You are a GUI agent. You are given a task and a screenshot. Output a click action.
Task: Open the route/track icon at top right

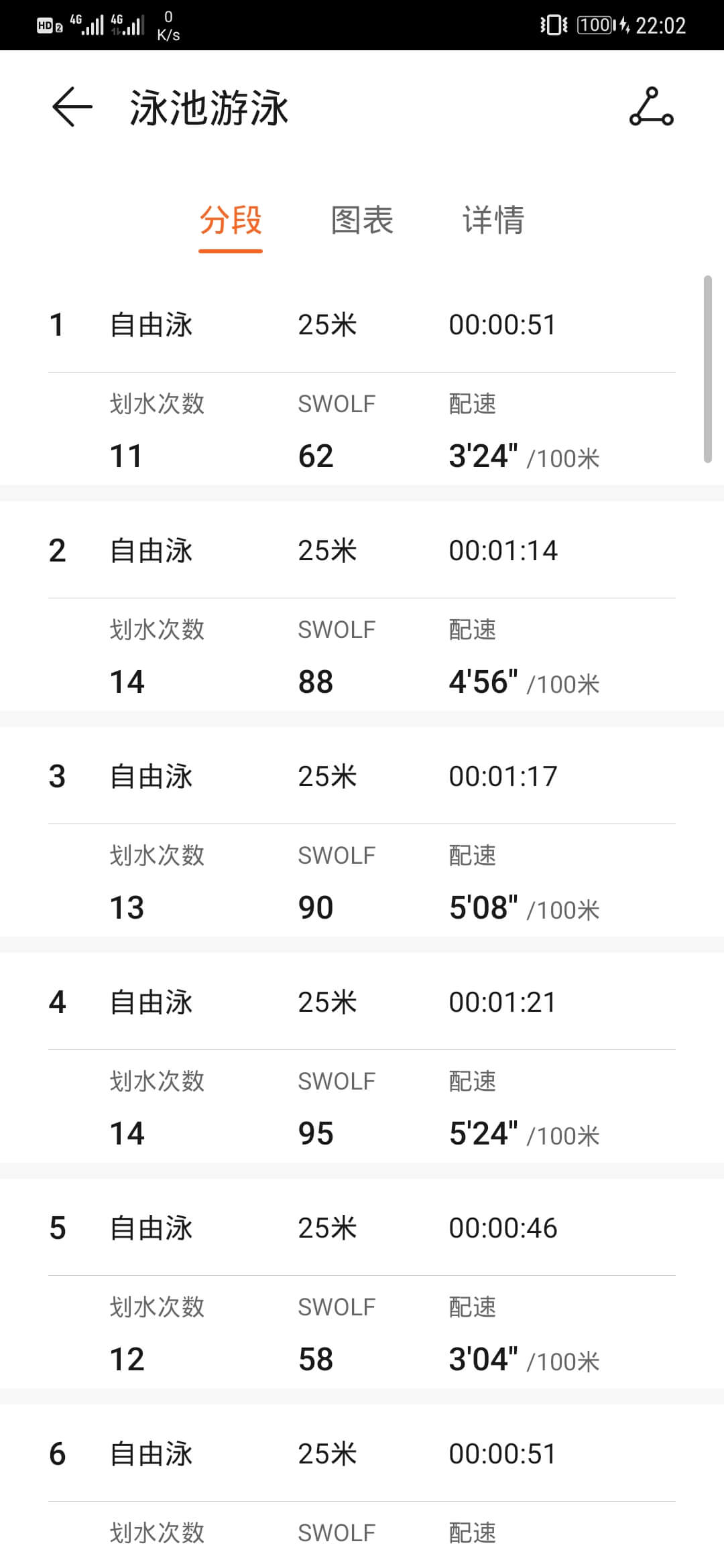click(651, 107)
